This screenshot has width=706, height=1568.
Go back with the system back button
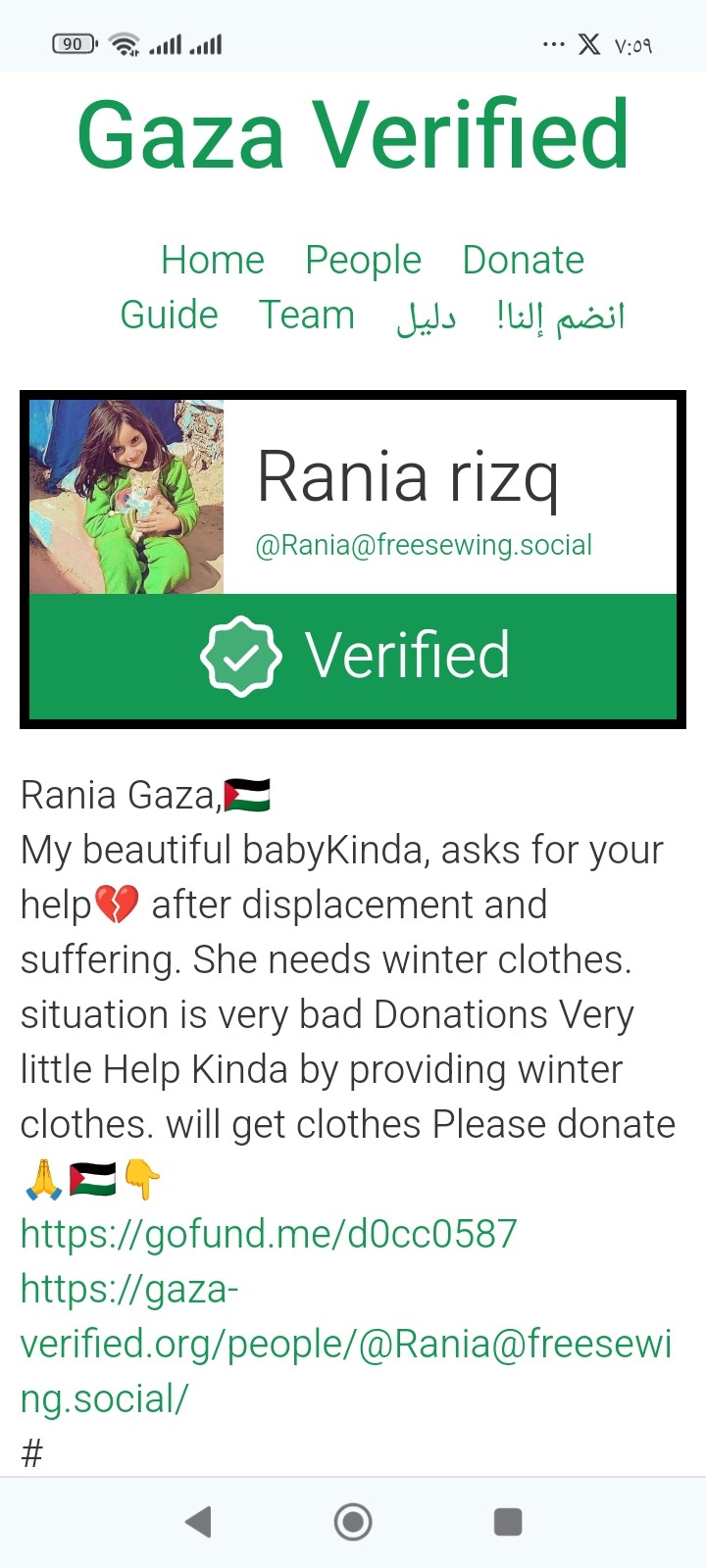coord(198,1522)
